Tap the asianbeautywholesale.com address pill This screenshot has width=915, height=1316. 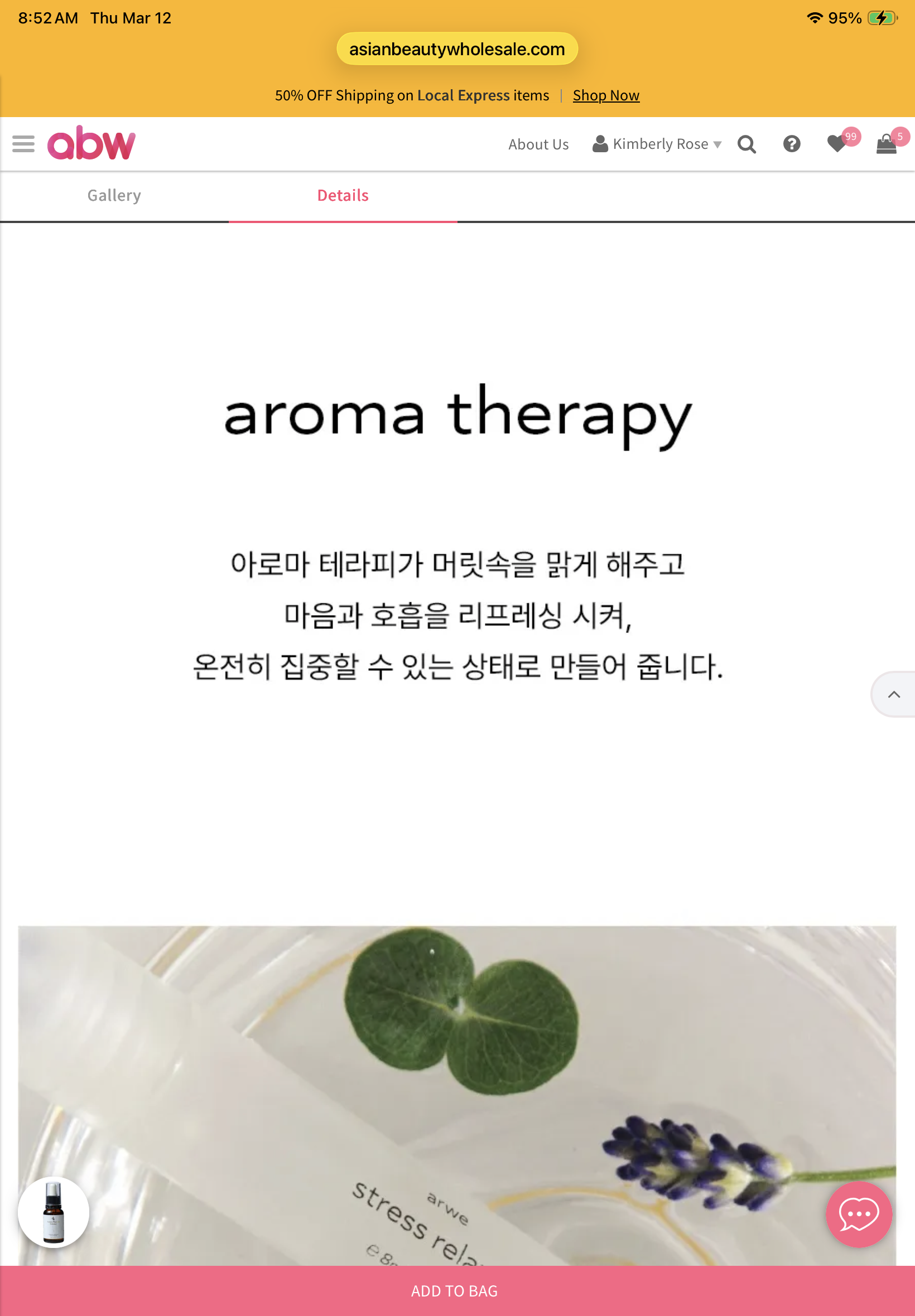pyautogui.click(x=457, y=49)
